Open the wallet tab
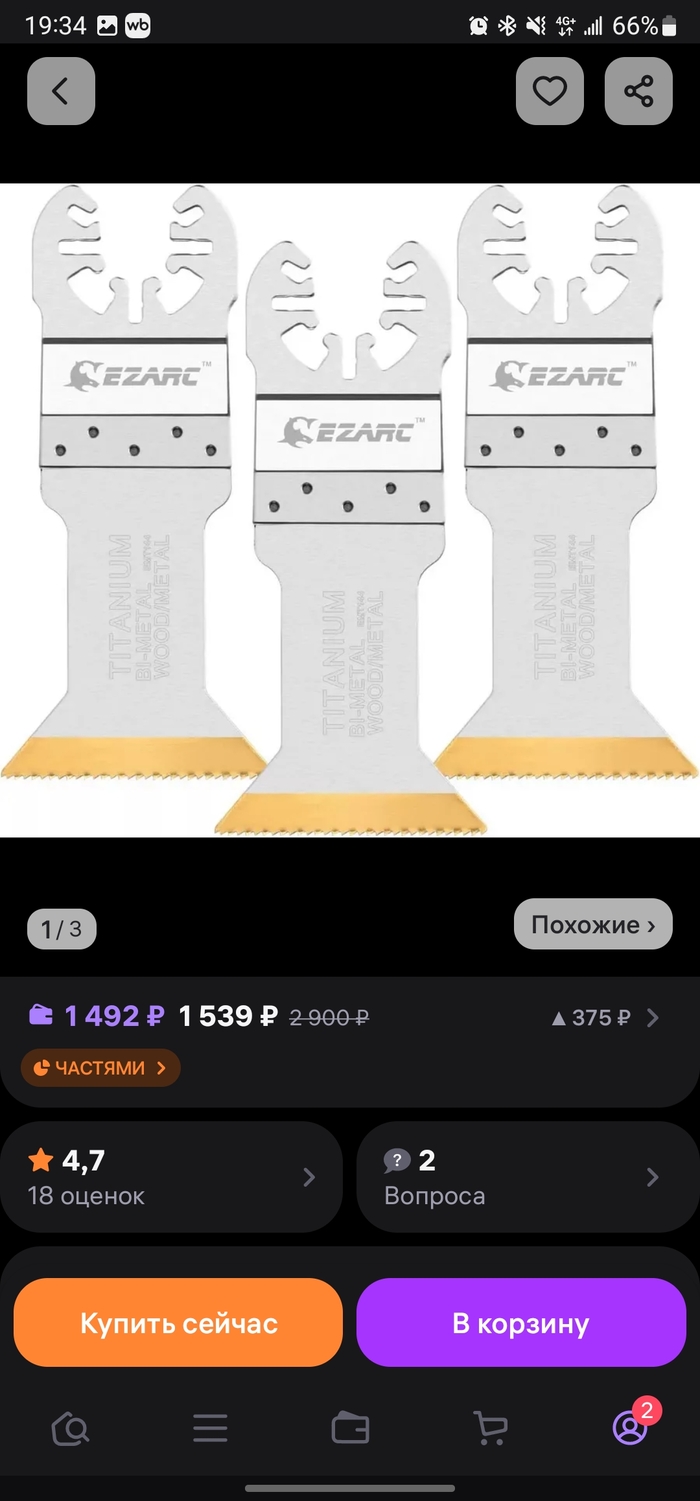 [x=350, y=1429]
